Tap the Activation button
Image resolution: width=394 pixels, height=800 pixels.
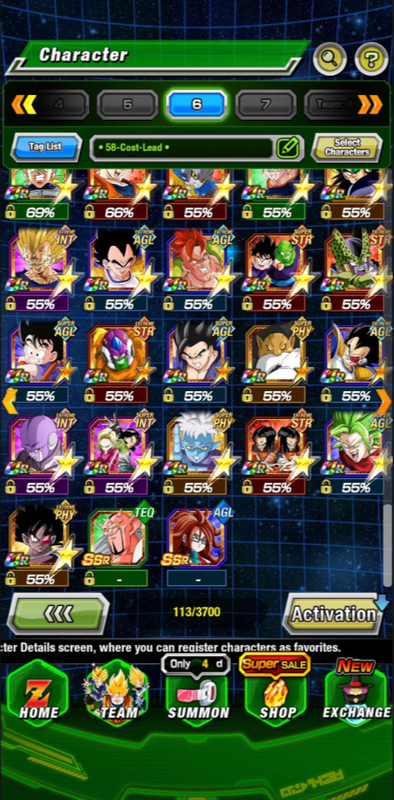click(x=334, y=614)
